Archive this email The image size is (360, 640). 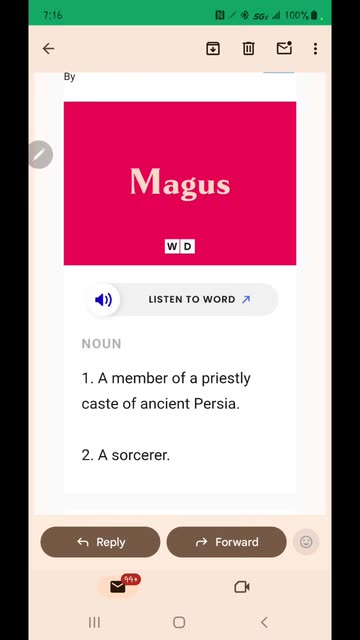pyautogui.click(x=213, y=49)
